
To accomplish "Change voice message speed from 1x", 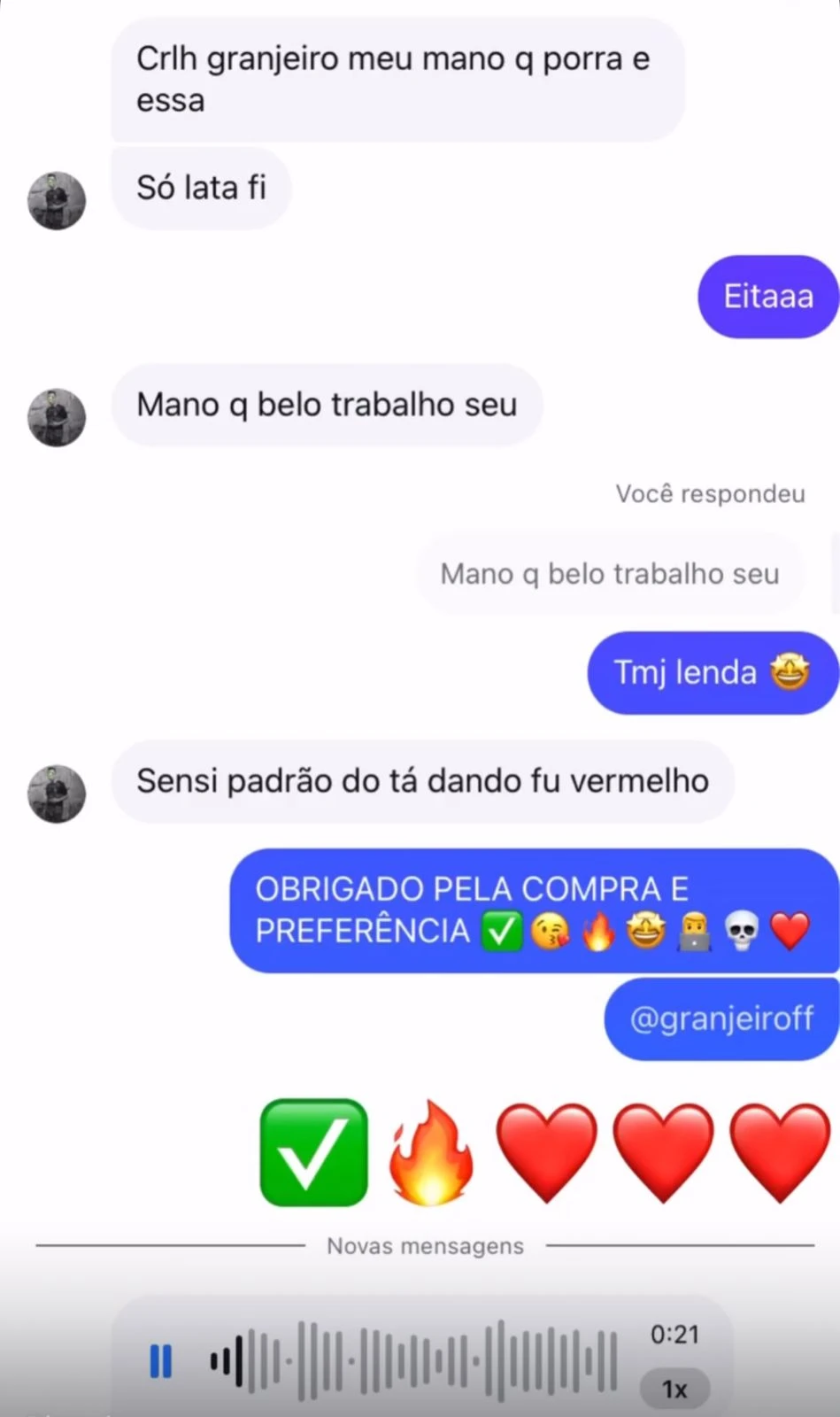I will click(674, 1389).
